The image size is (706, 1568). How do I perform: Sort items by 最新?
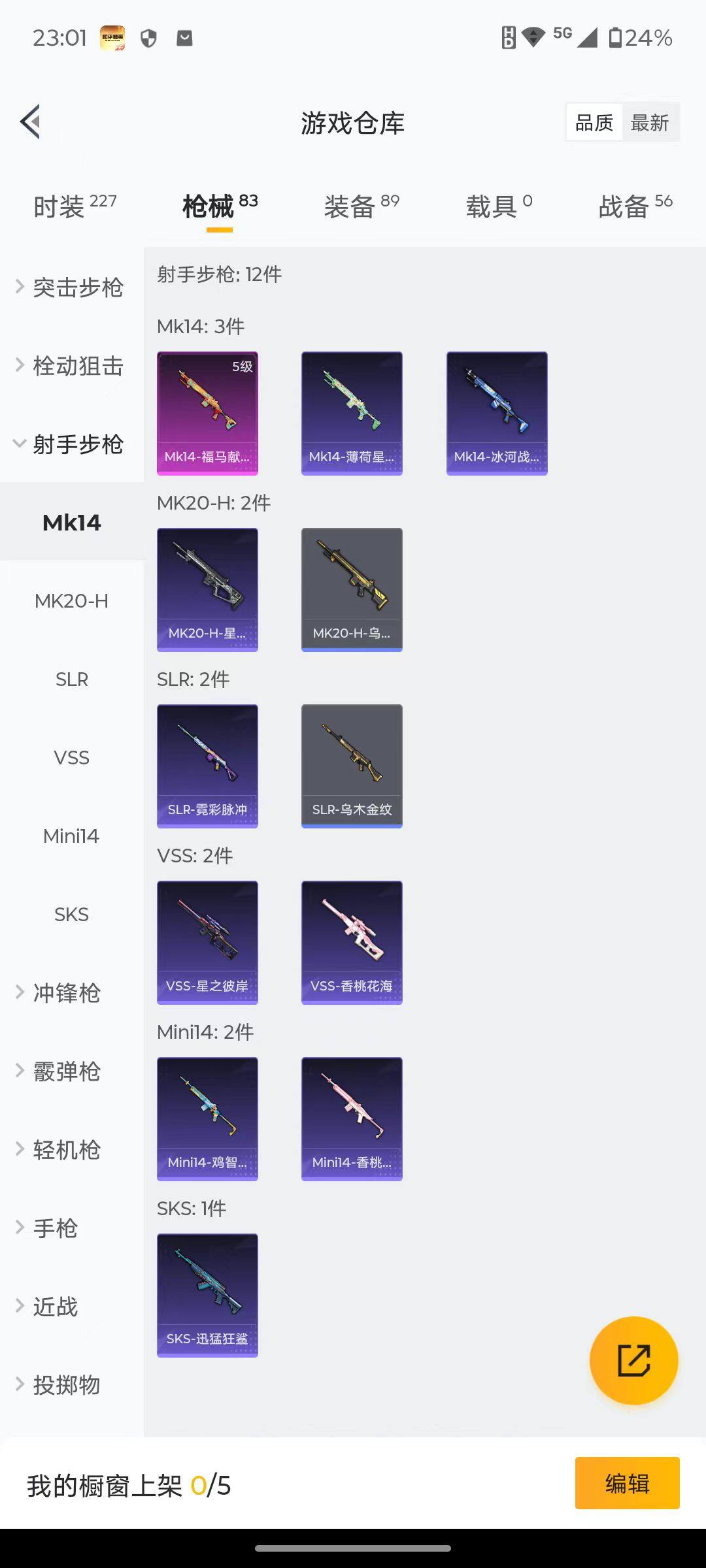pyautogui.click(x=649, y=123)
